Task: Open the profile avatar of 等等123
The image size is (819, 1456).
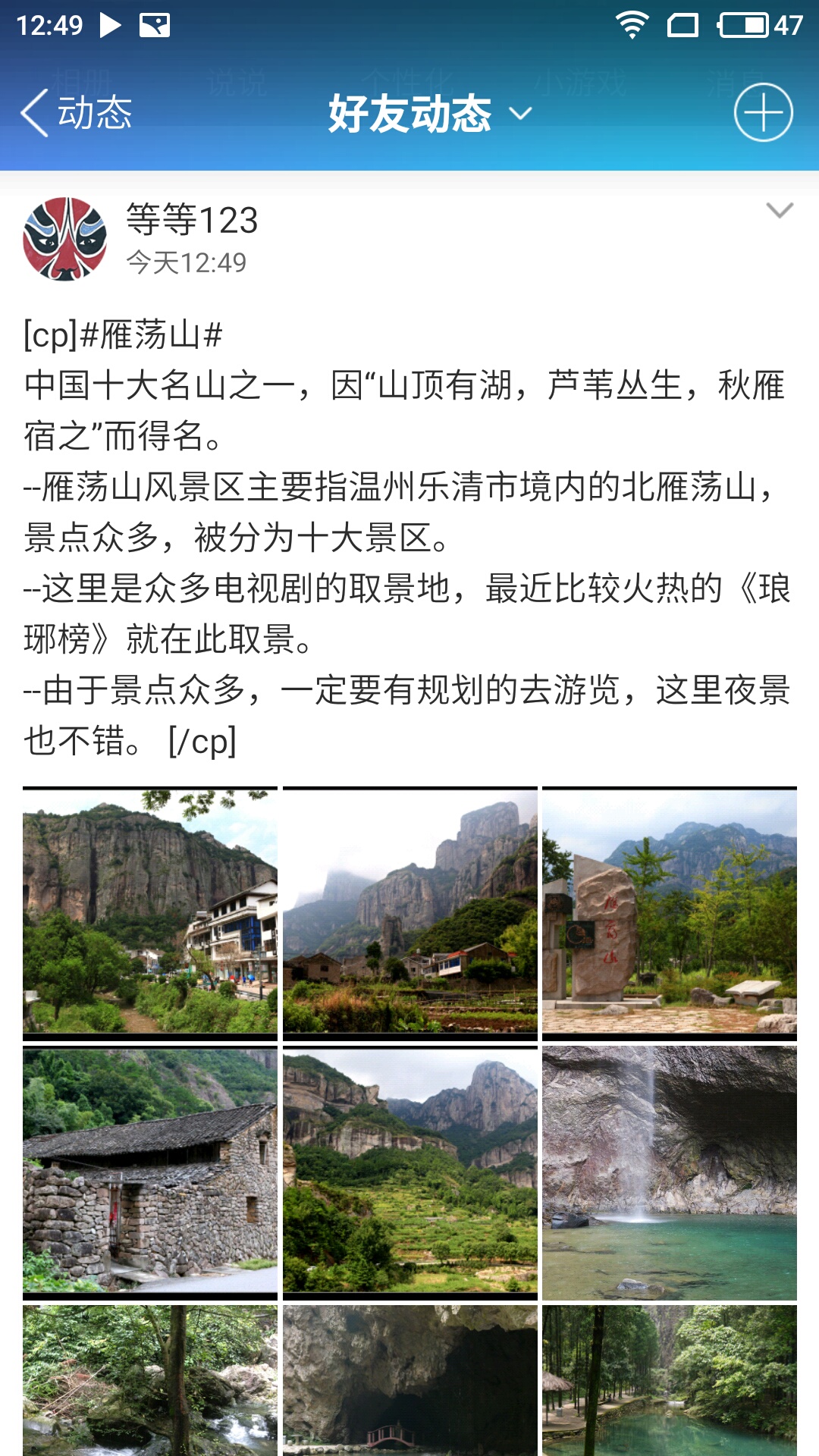Action: (65, 239)
